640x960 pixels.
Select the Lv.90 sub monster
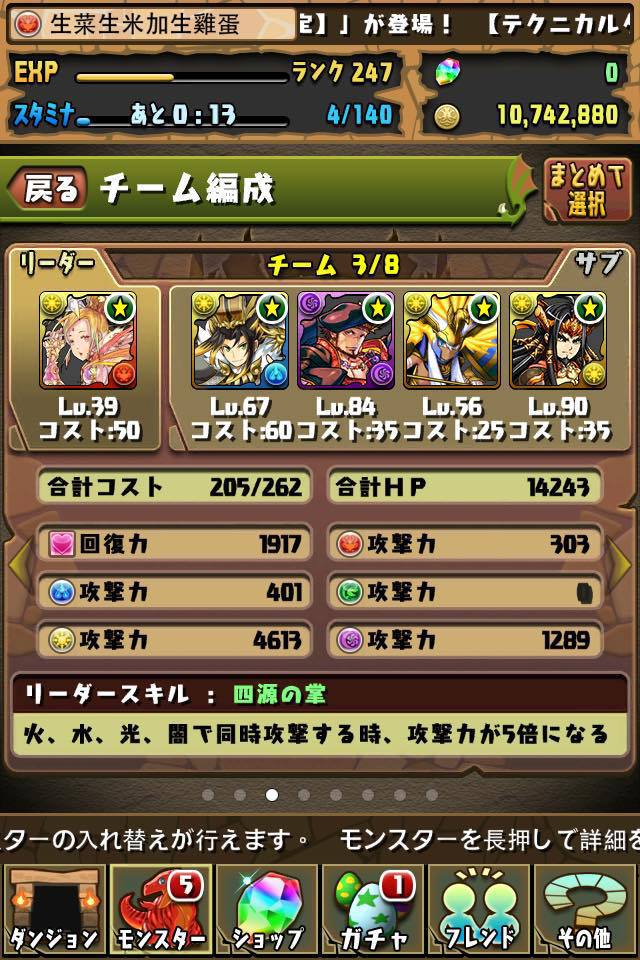tap(557, 340)
